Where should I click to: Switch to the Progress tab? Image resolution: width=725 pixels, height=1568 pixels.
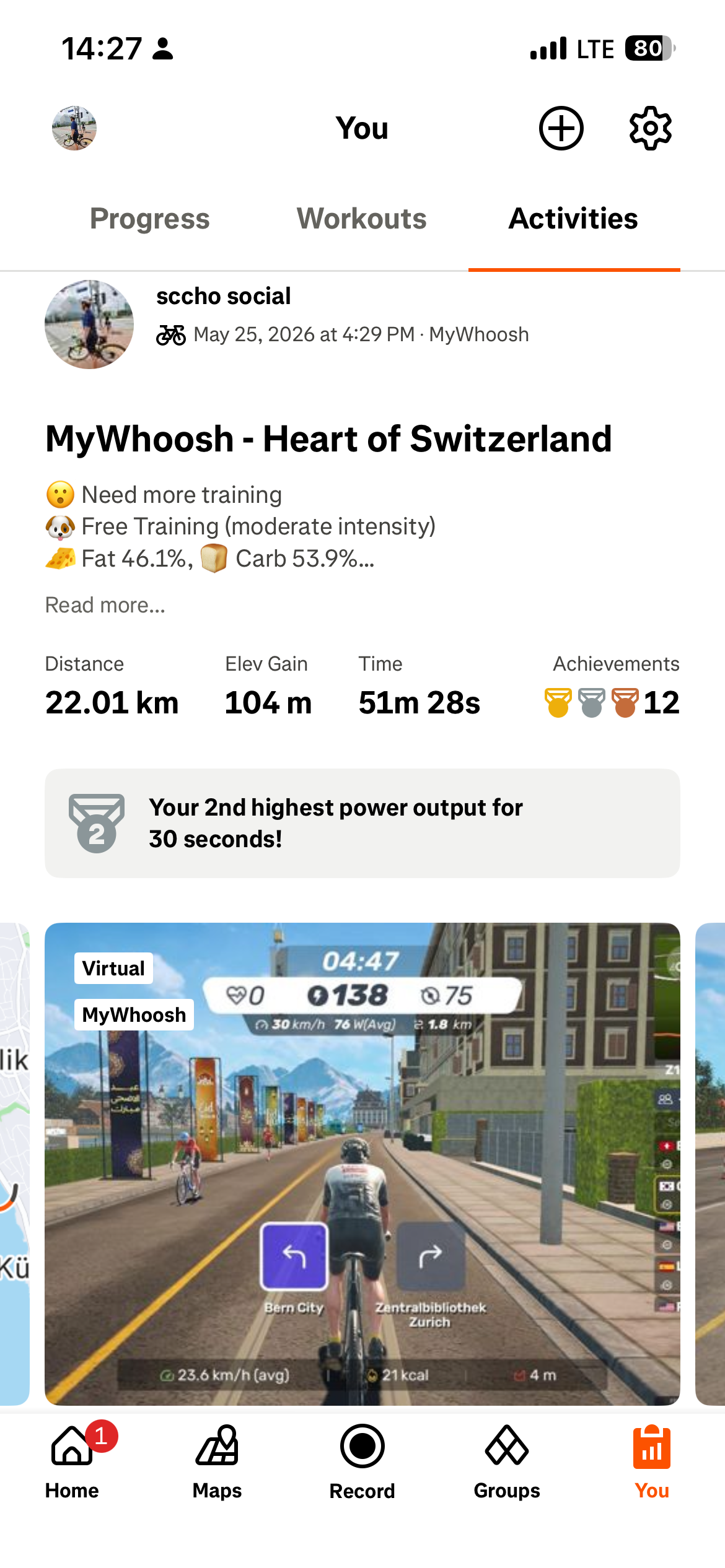point(150,219)
